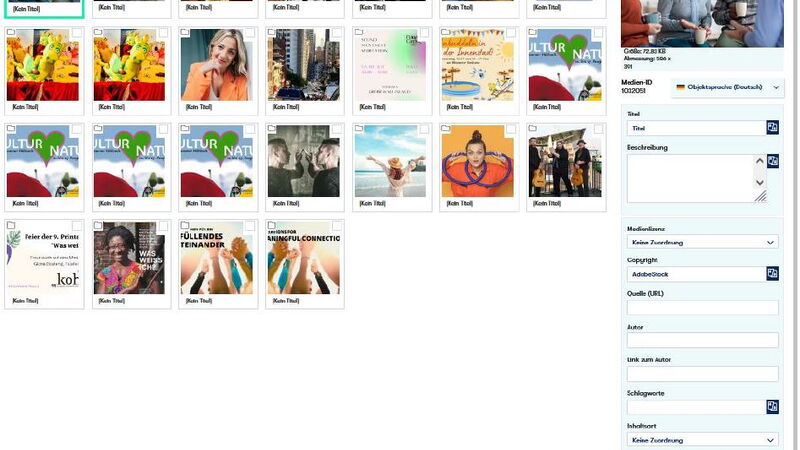Tap the Titel input field
The image size is (800, 450).
pos(695,128)
